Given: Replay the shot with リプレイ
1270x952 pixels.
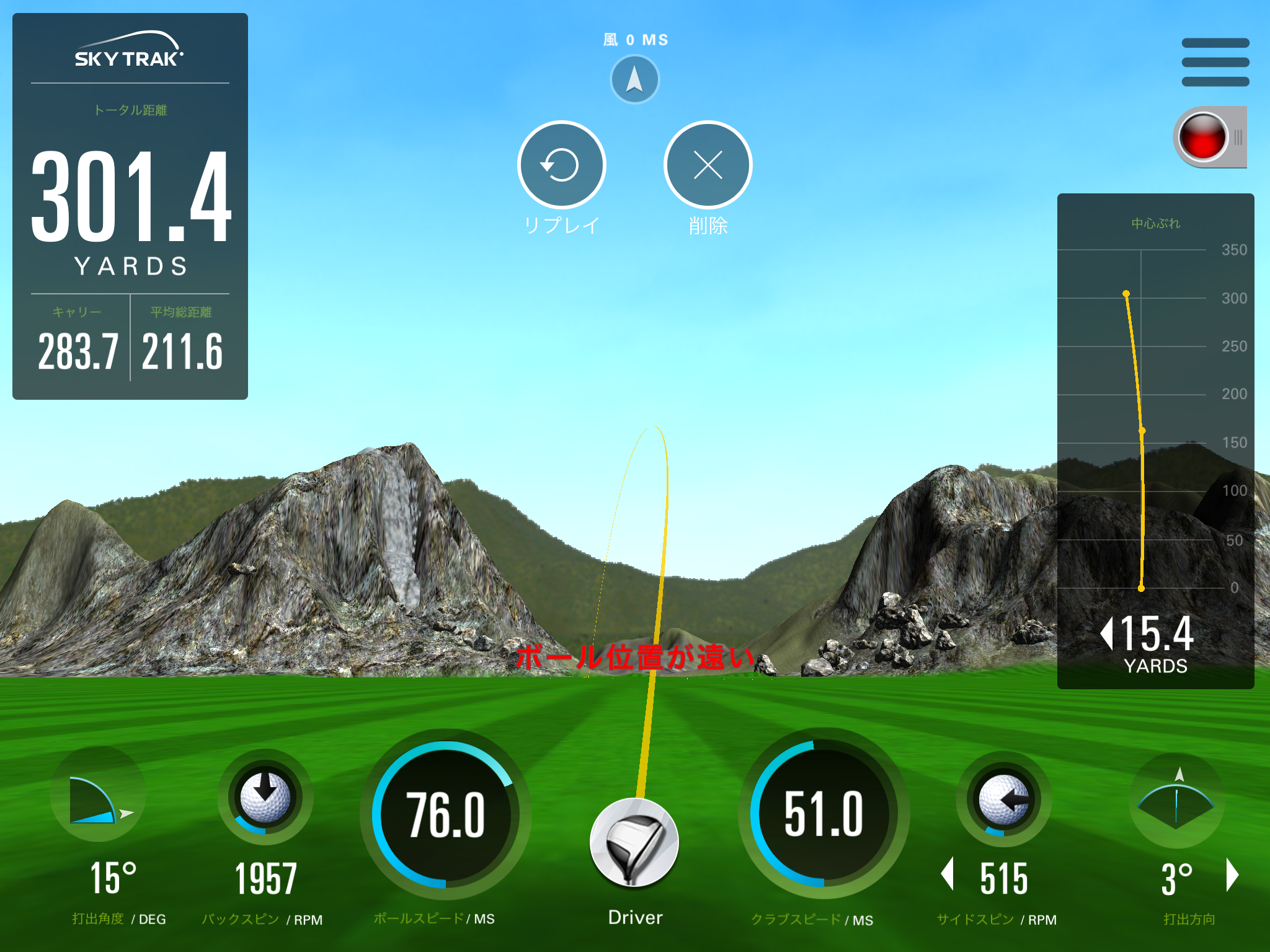Looking at the screenshot, I should (561, 165).
